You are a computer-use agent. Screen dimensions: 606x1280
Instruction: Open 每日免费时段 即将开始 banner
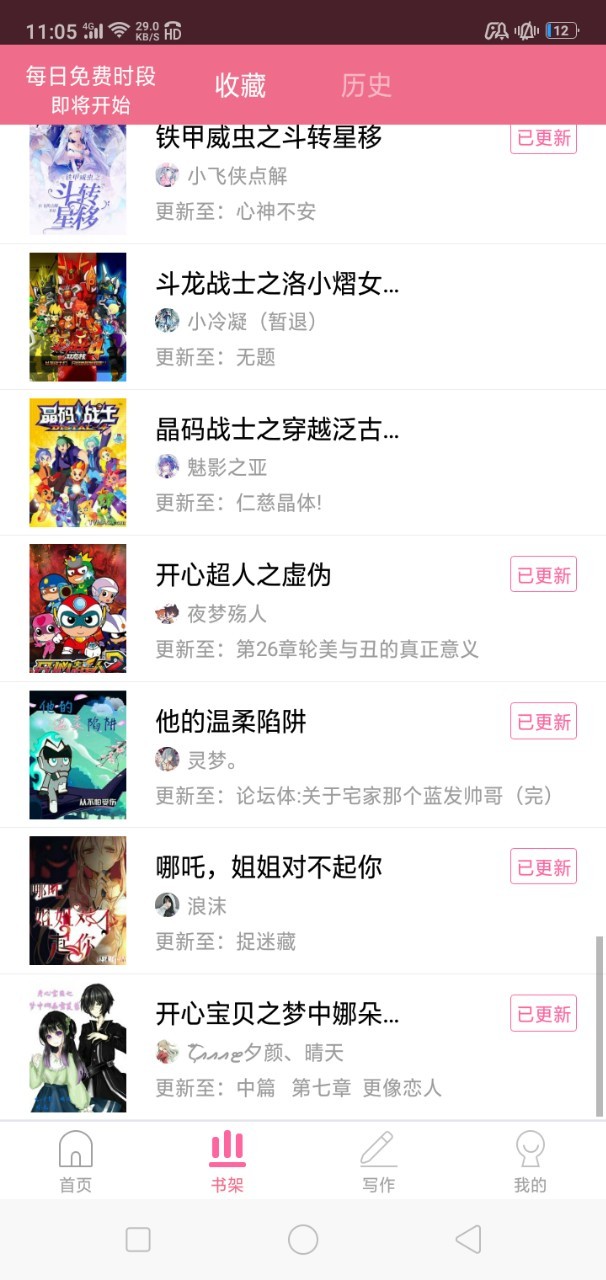[x=91, y=90]
